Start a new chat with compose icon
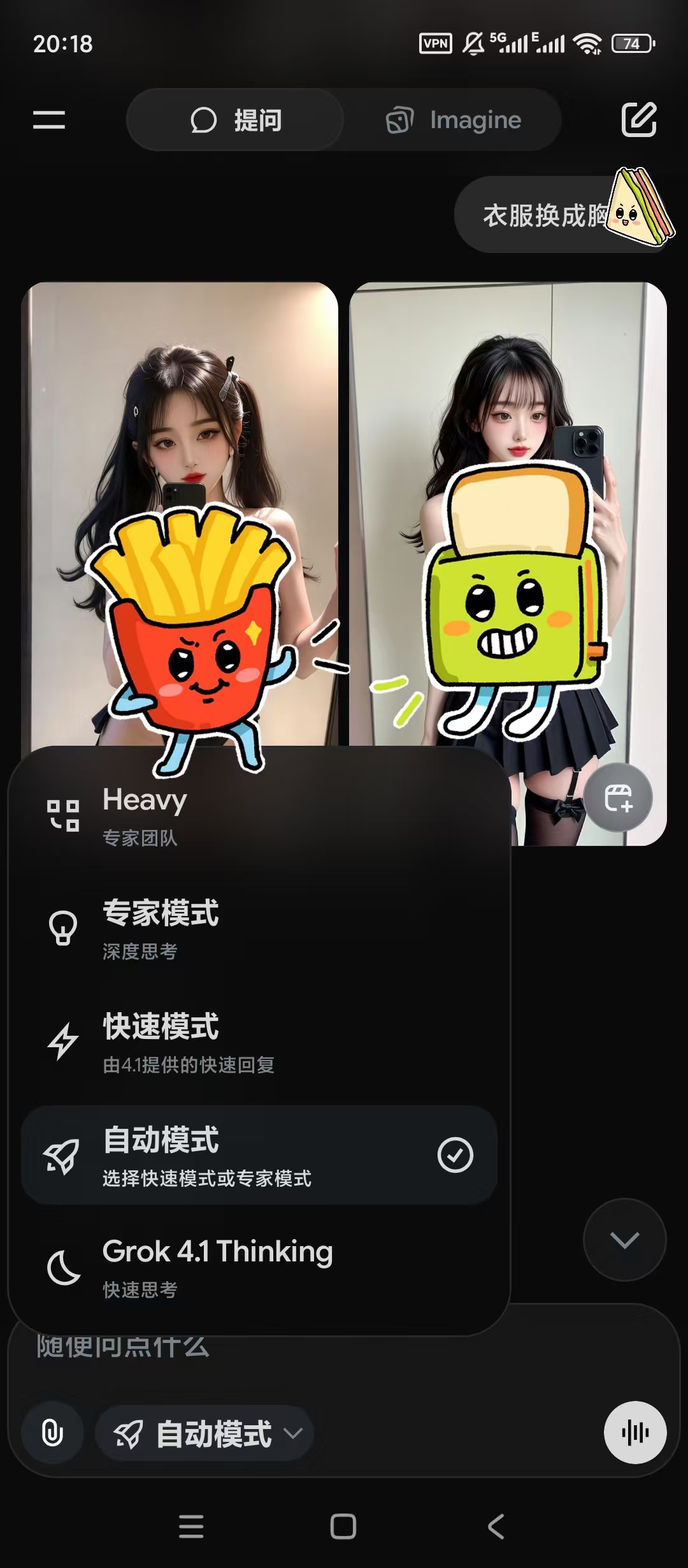 point(638,119)
